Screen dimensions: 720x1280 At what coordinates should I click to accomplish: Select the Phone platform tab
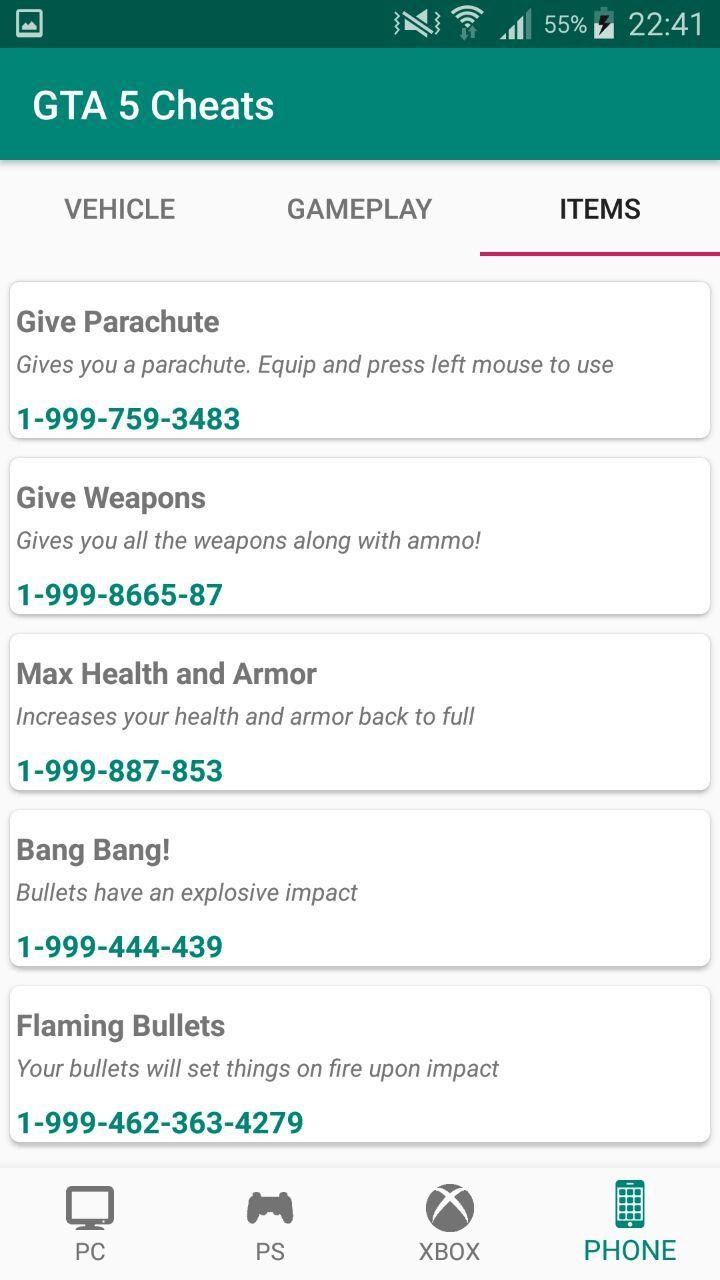[x=629, y=1224]
